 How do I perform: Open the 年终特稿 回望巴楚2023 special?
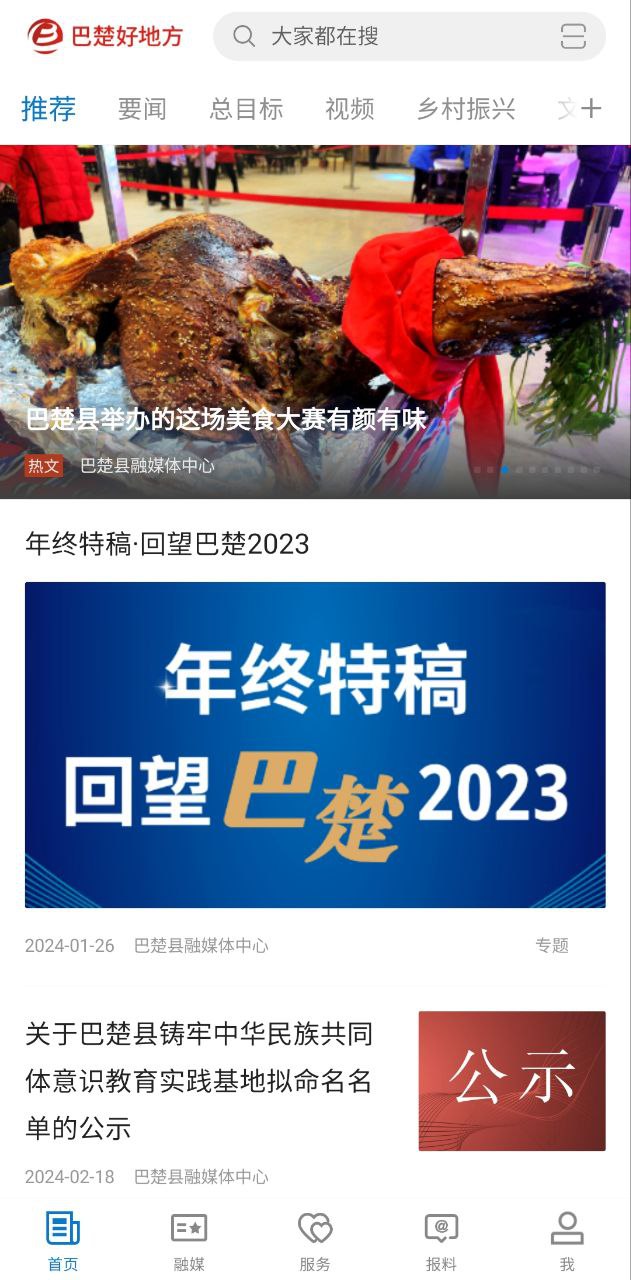point(315,744)
